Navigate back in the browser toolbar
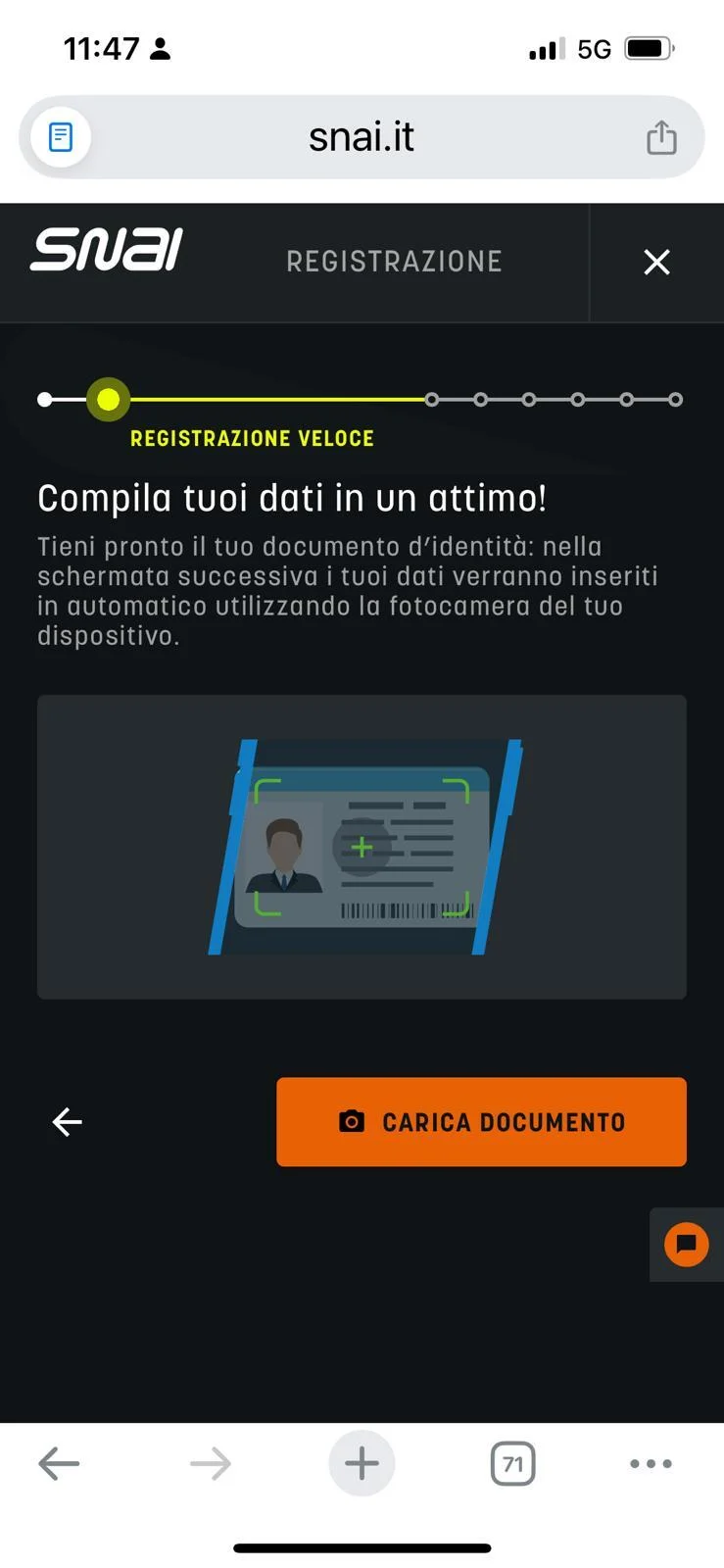724x1568 pixels. click(x=59, y=1463)
